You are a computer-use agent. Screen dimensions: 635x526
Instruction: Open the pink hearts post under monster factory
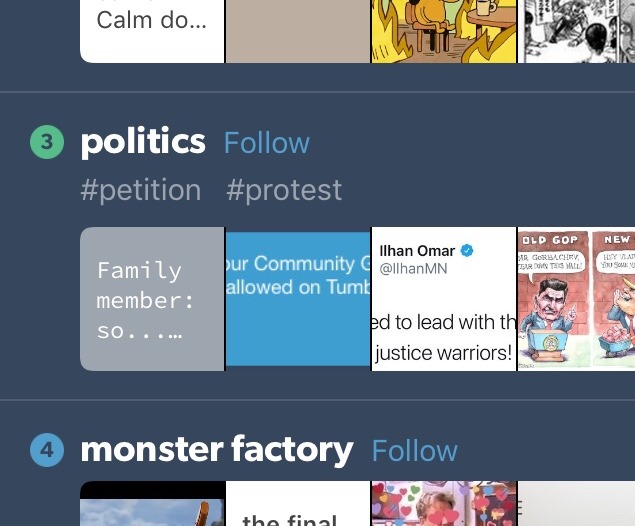point(444,505)
